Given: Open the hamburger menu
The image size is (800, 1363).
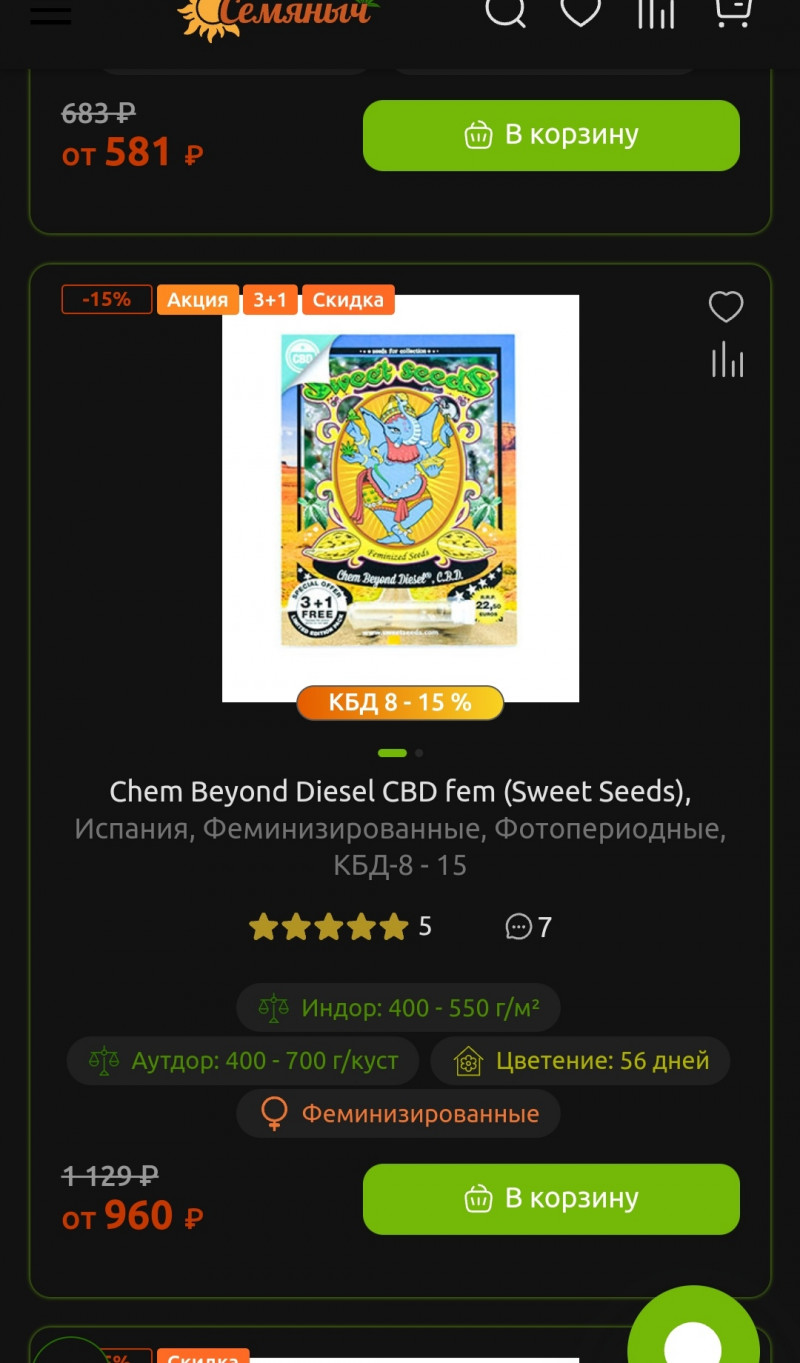Looking at the screenshot, I should coord(50,15).
